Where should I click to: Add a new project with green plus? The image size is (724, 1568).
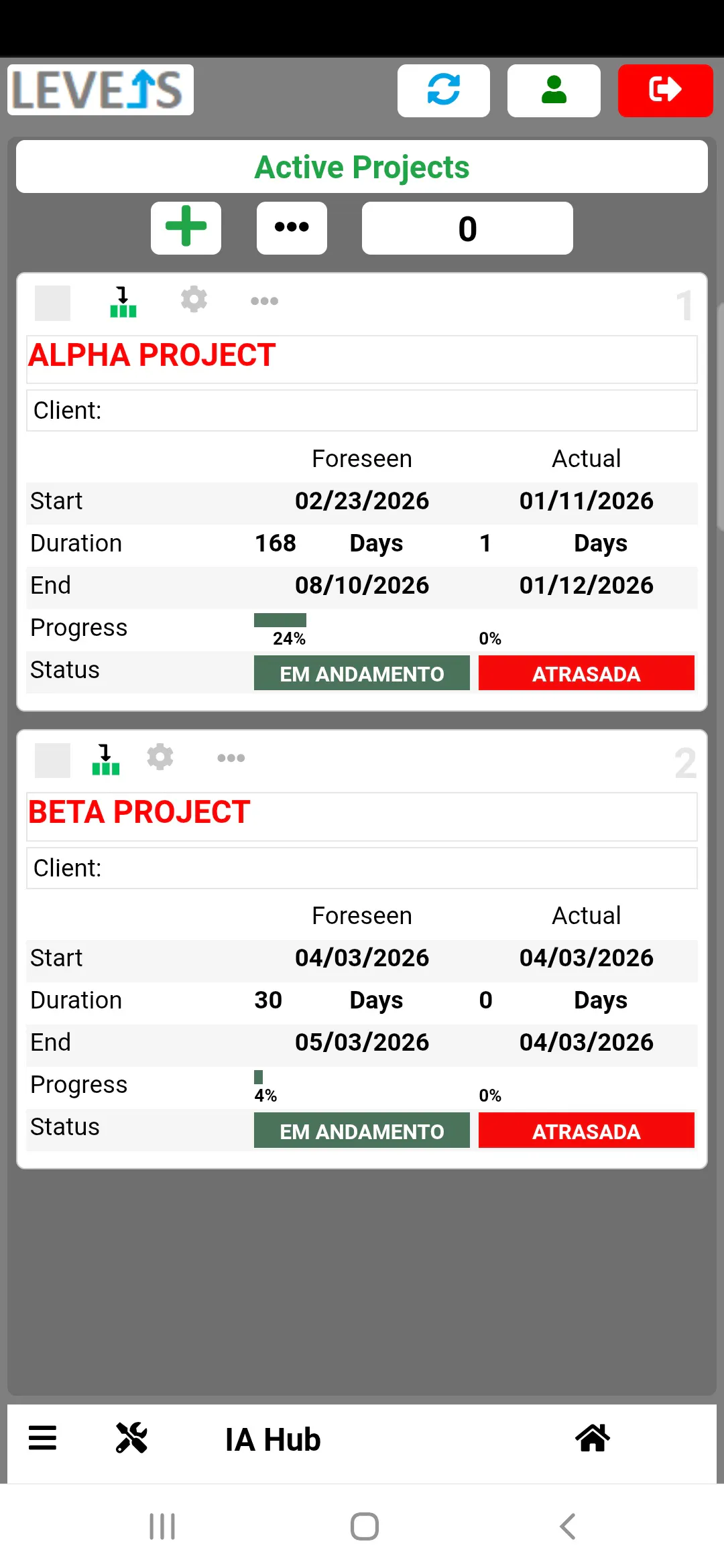[x=186, y=228]
